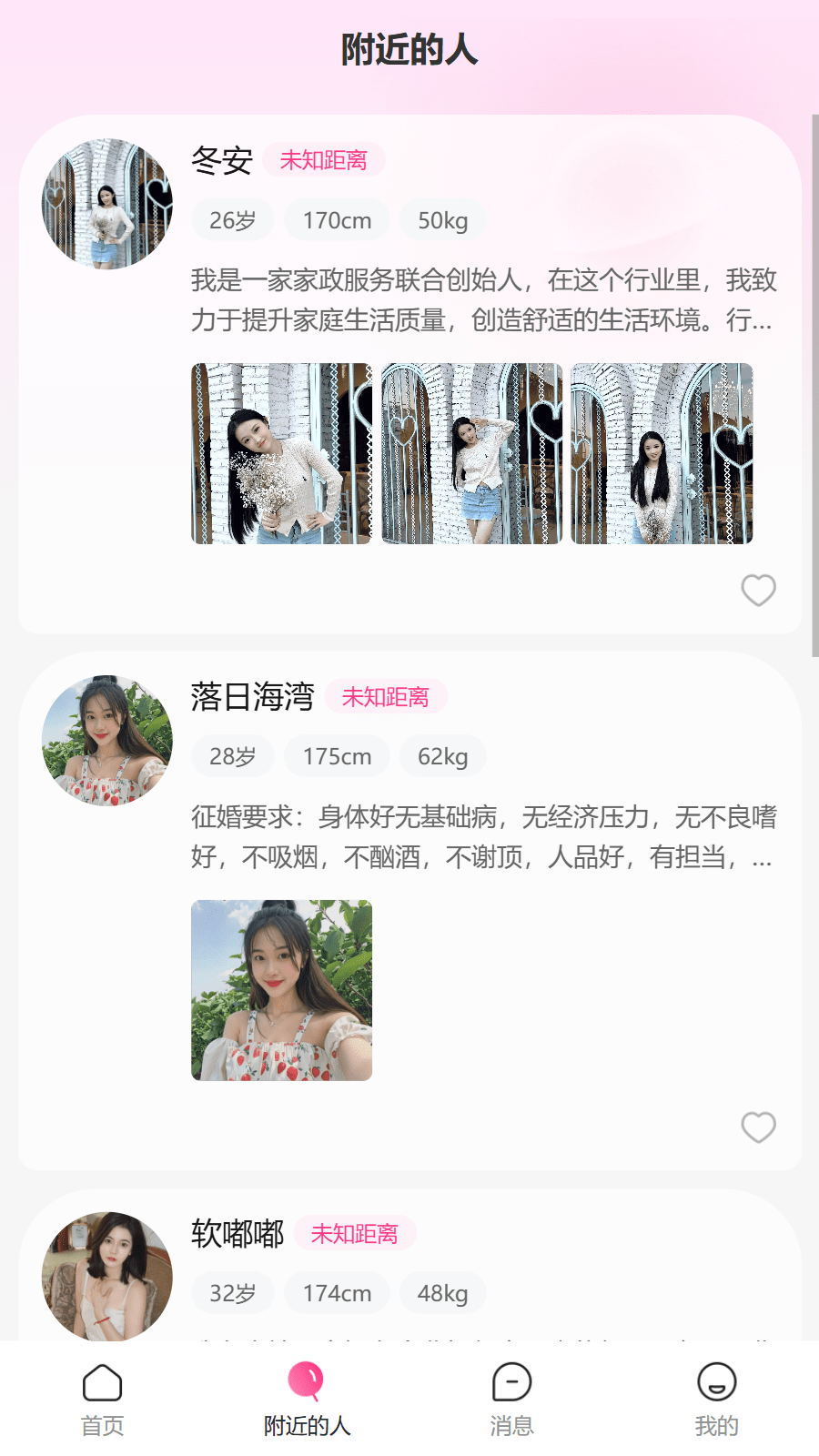
Task: Like 落日海湾's profile via the heart icon
Action: 758,1127
